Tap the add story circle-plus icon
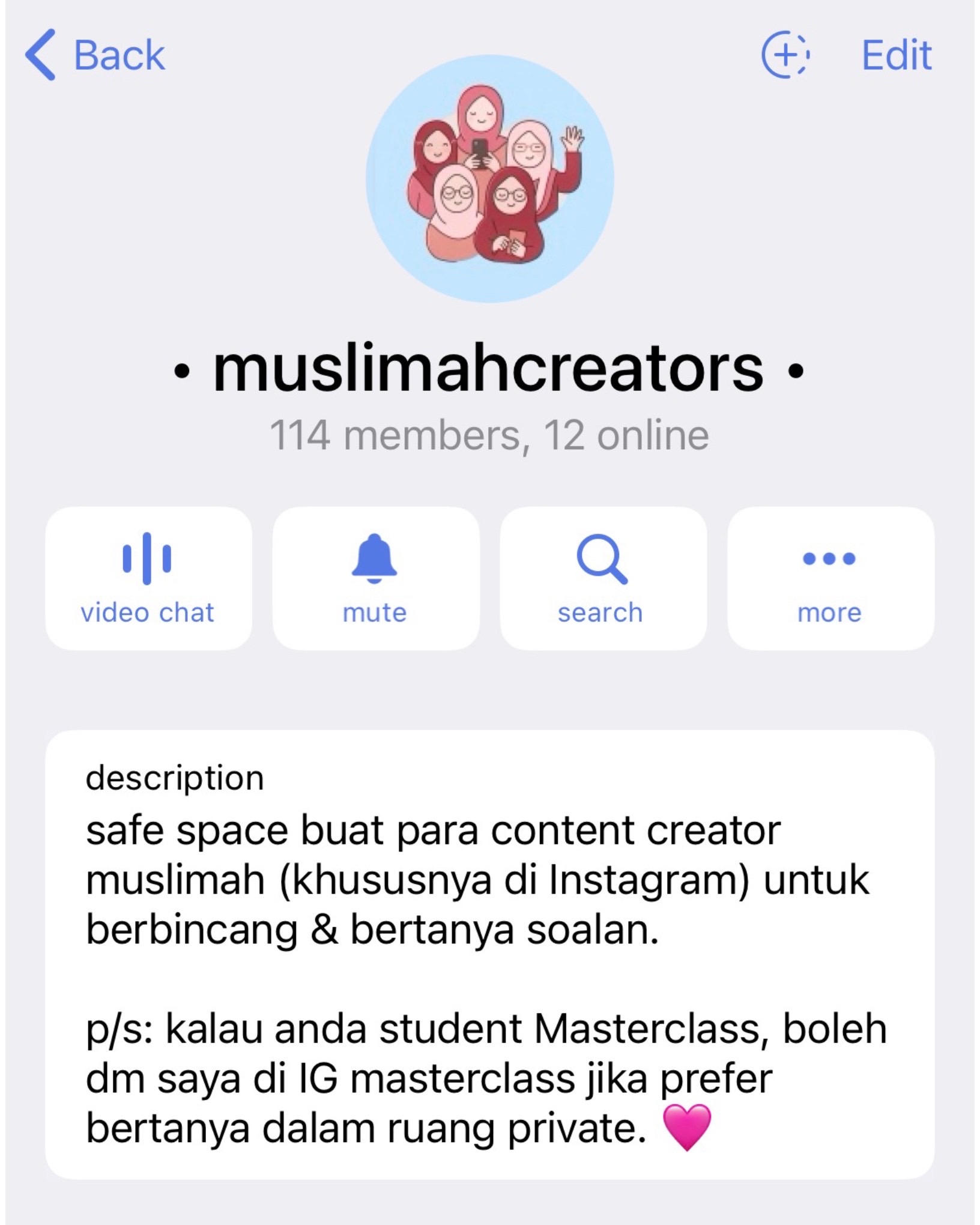The image size is (980, 1225). (785, 55)
